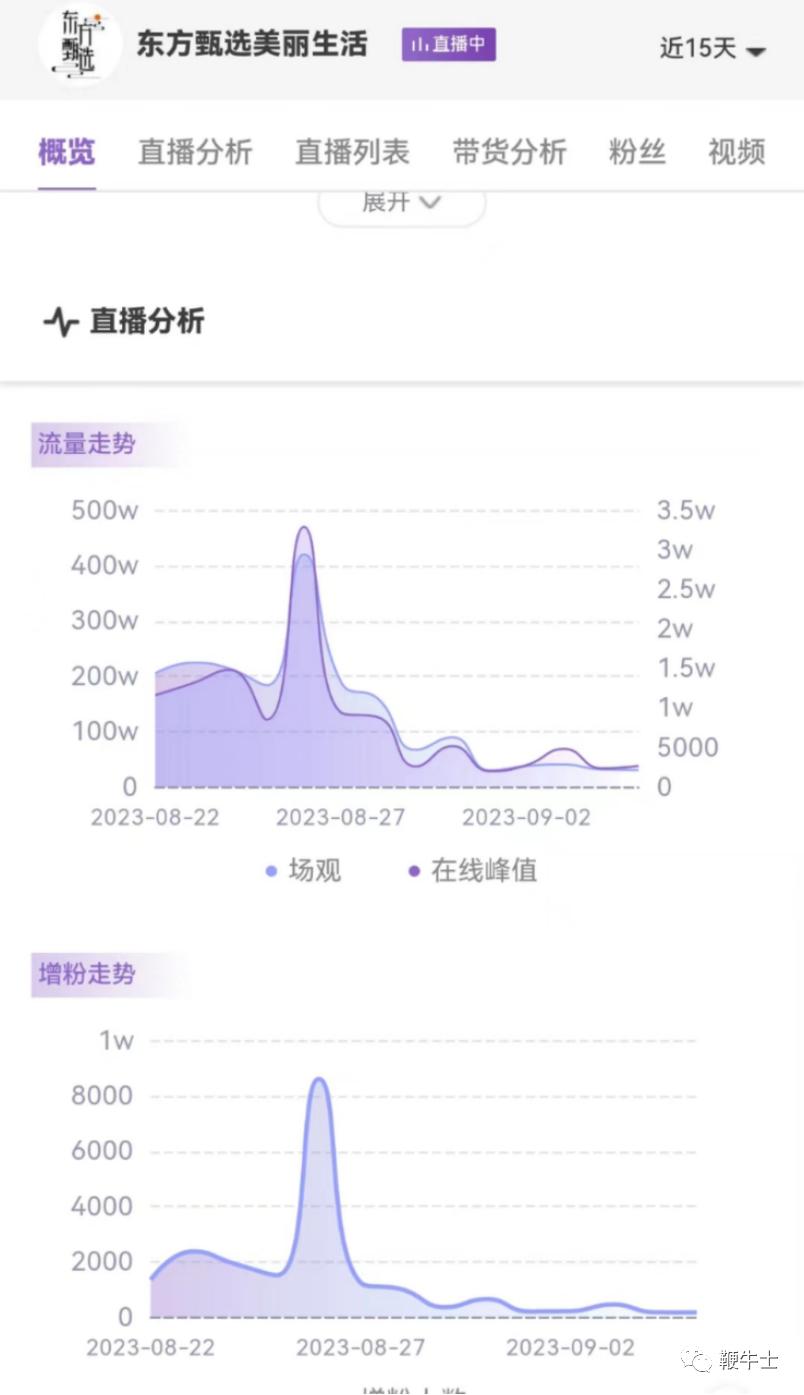View the 视频 tab
804x1395 pixels.
736,152
